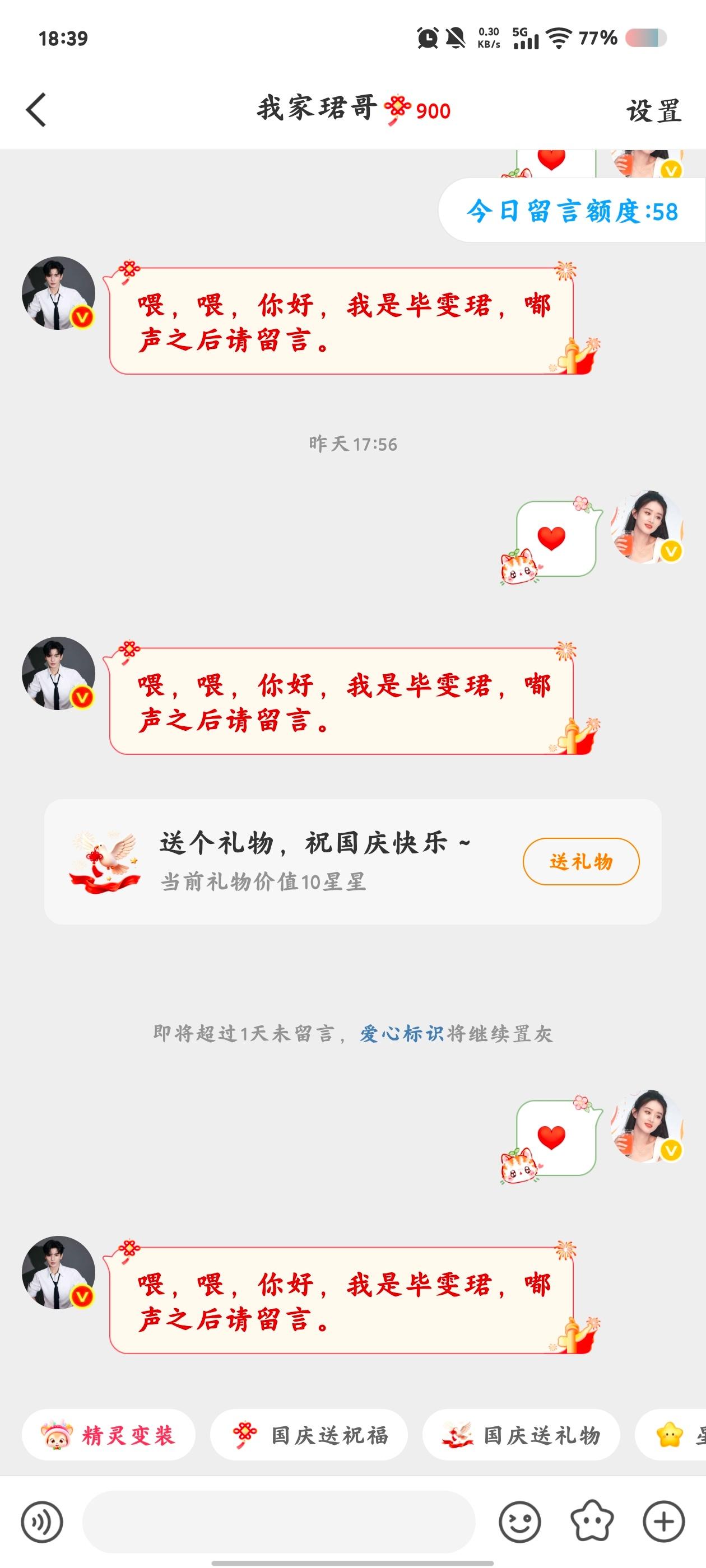Switch to voice message input
Viewport: 706px width, 1568px height.
[42, 1522]
